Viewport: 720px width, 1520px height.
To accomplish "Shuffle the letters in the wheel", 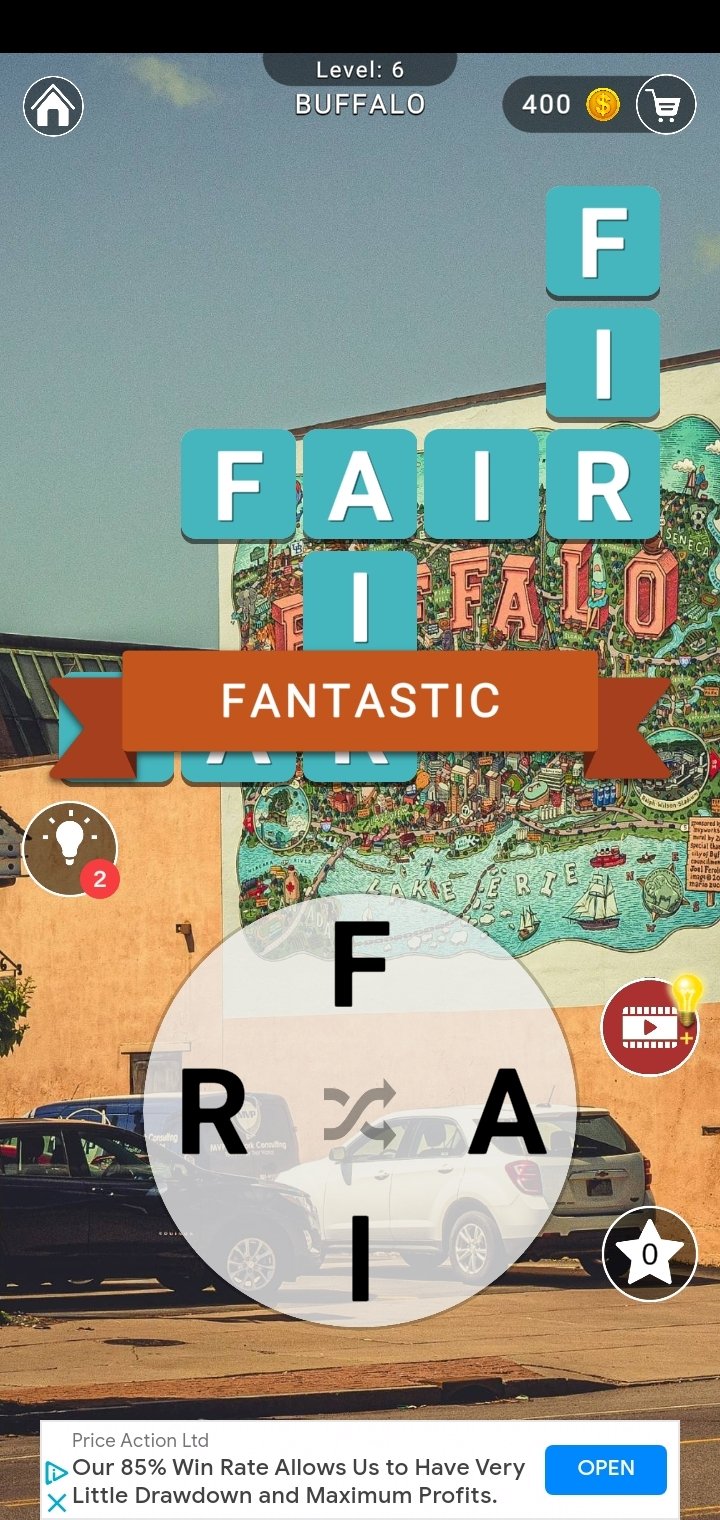I will click(x=360, y=1112).
